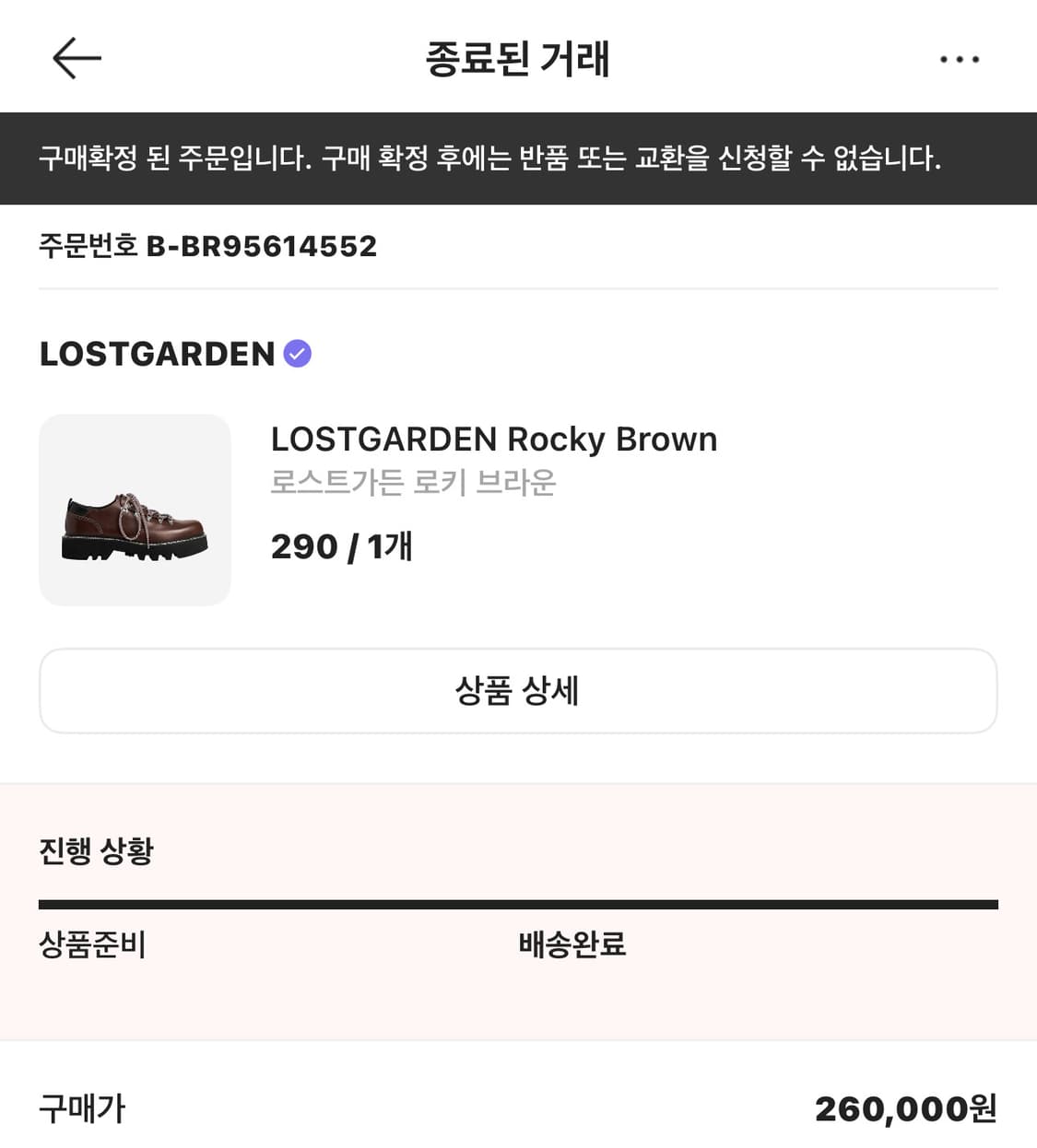
Task: Select the 종료된 거래 title
Action: tap(518, 57)
